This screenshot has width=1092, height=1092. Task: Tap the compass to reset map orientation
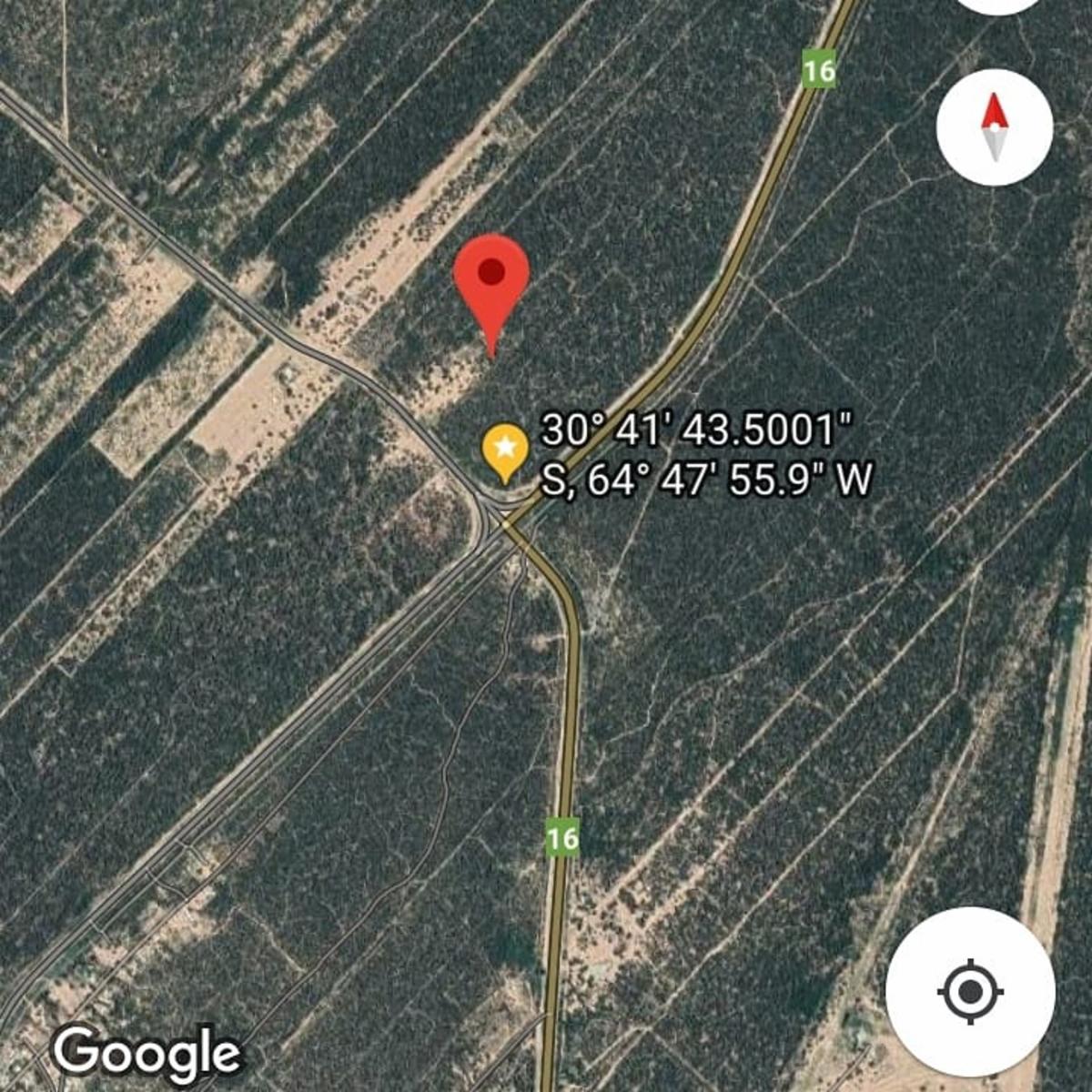pyautogui.click(x=995, y=126)
